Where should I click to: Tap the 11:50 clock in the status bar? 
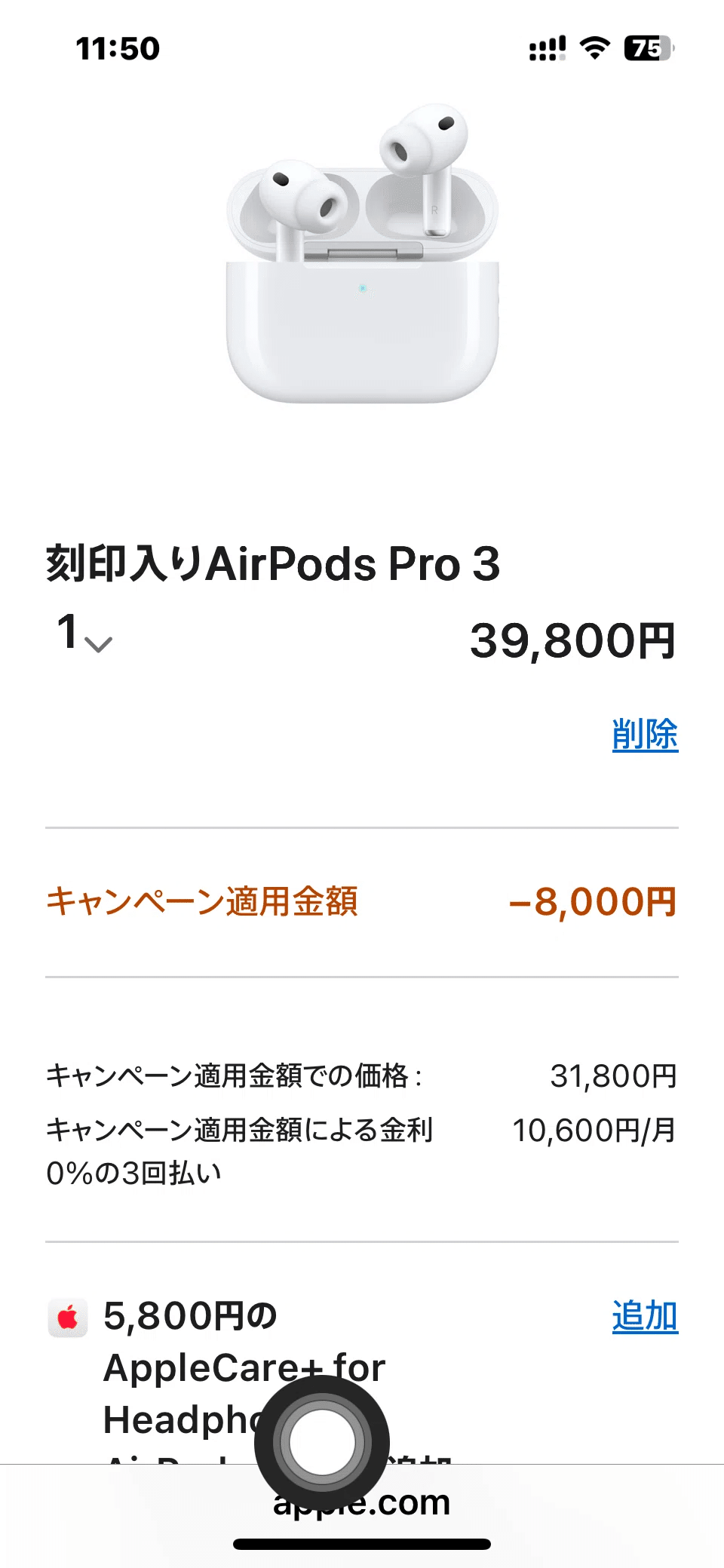tap(117, 48)
